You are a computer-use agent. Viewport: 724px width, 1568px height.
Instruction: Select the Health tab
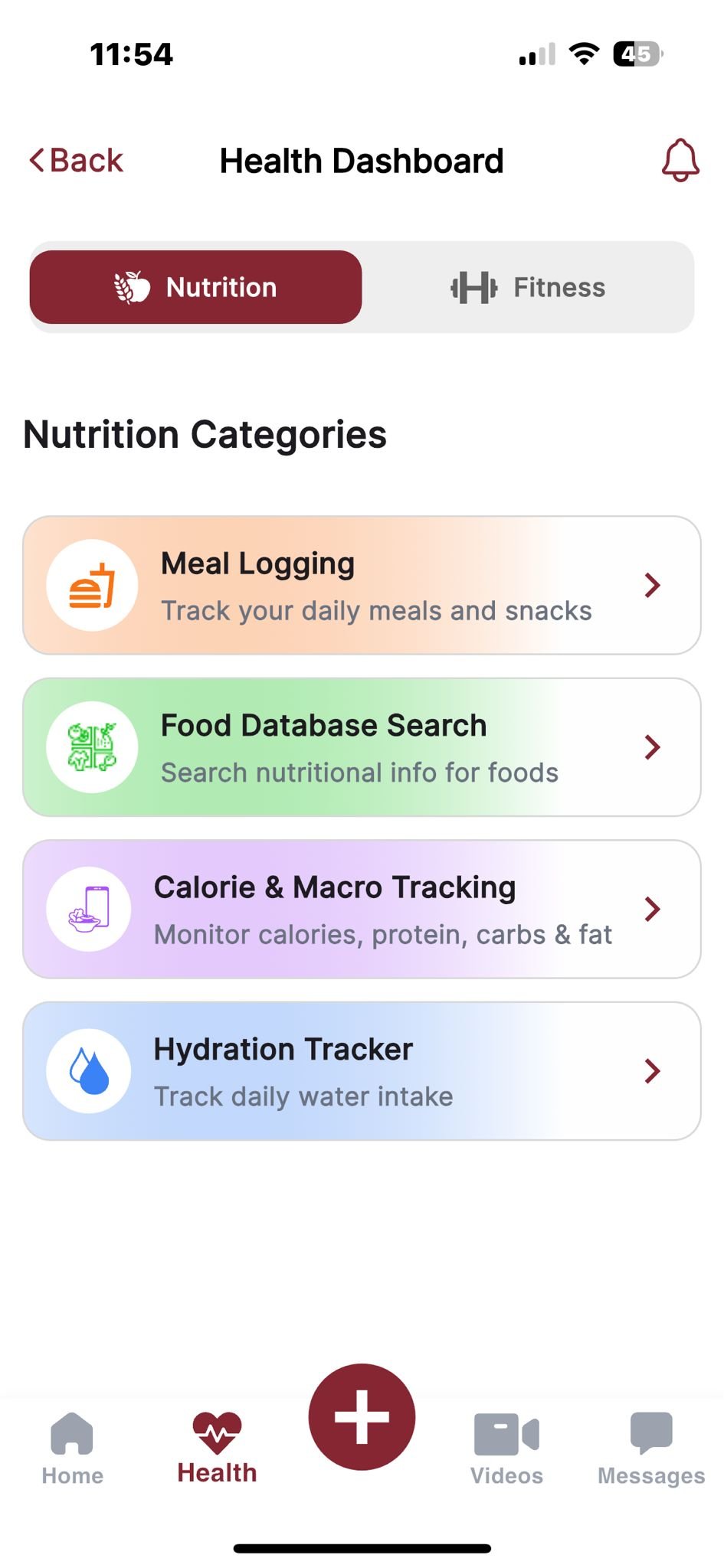pos(218,1445)
